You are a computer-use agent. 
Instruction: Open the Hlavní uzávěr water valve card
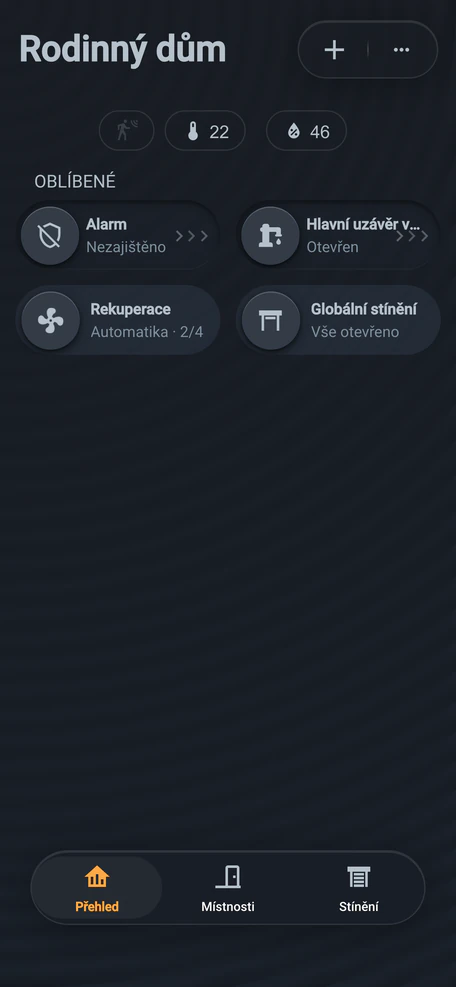coord(338,235)
